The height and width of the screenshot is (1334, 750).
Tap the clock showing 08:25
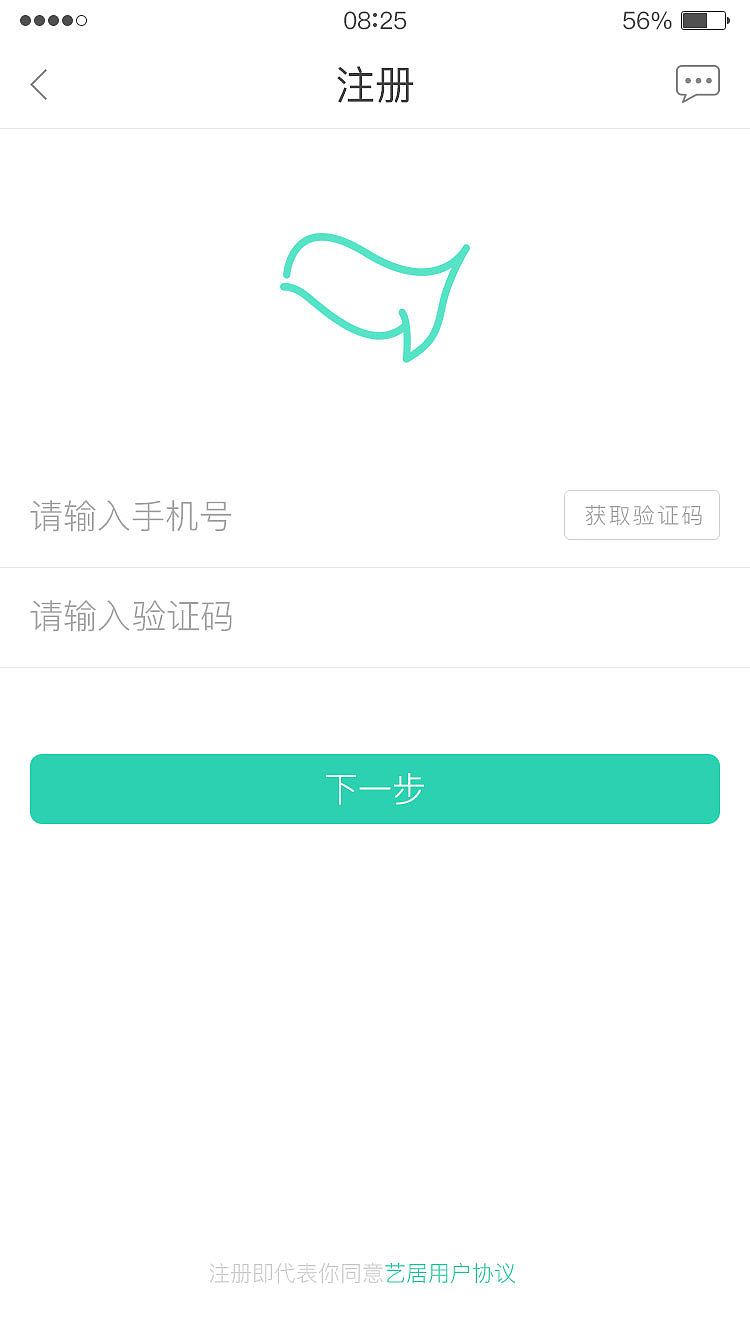click(375, 19)
